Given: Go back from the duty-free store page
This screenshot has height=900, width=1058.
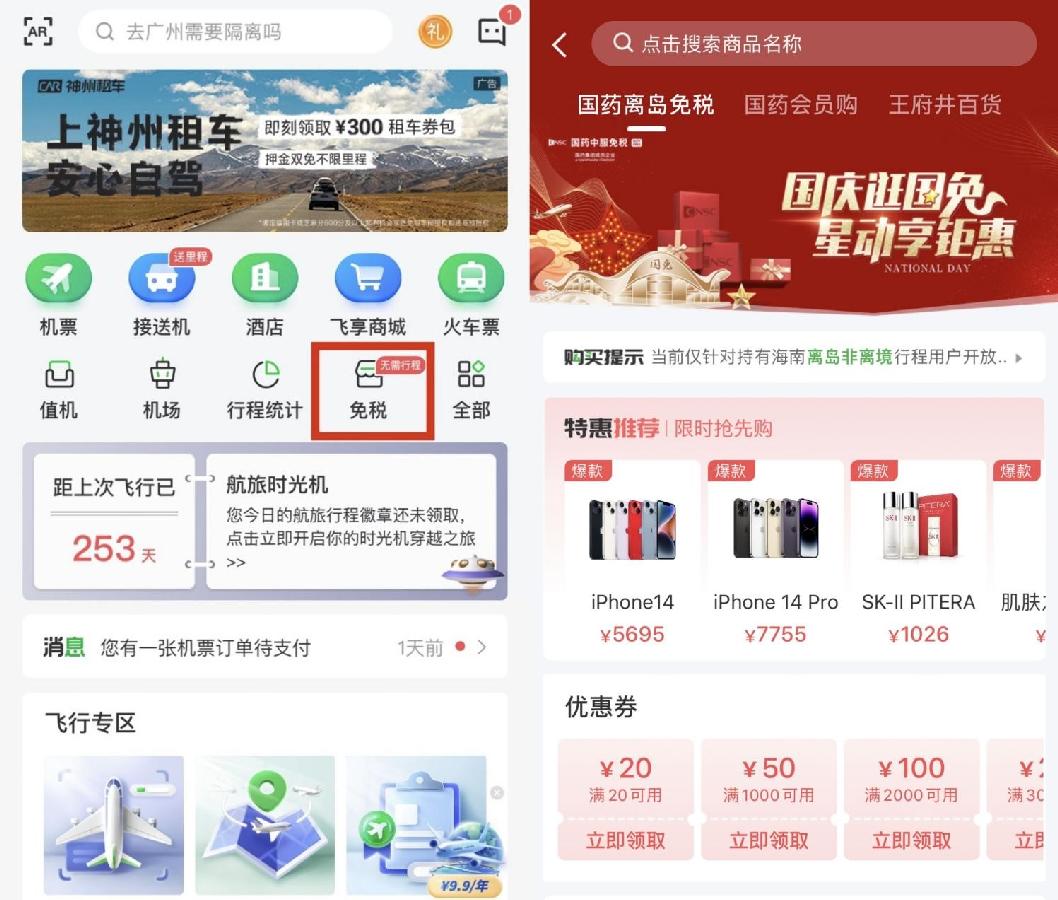Looking at the screenshot, I should tap(559, 44).
